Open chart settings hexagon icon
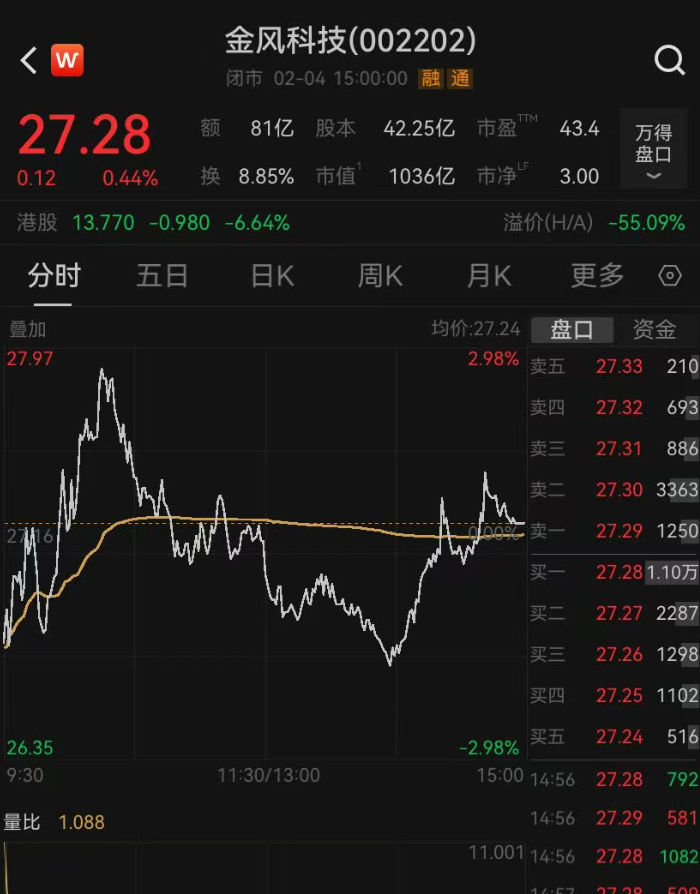This screenshot has width=700, height=894. (x=670, y=277)
